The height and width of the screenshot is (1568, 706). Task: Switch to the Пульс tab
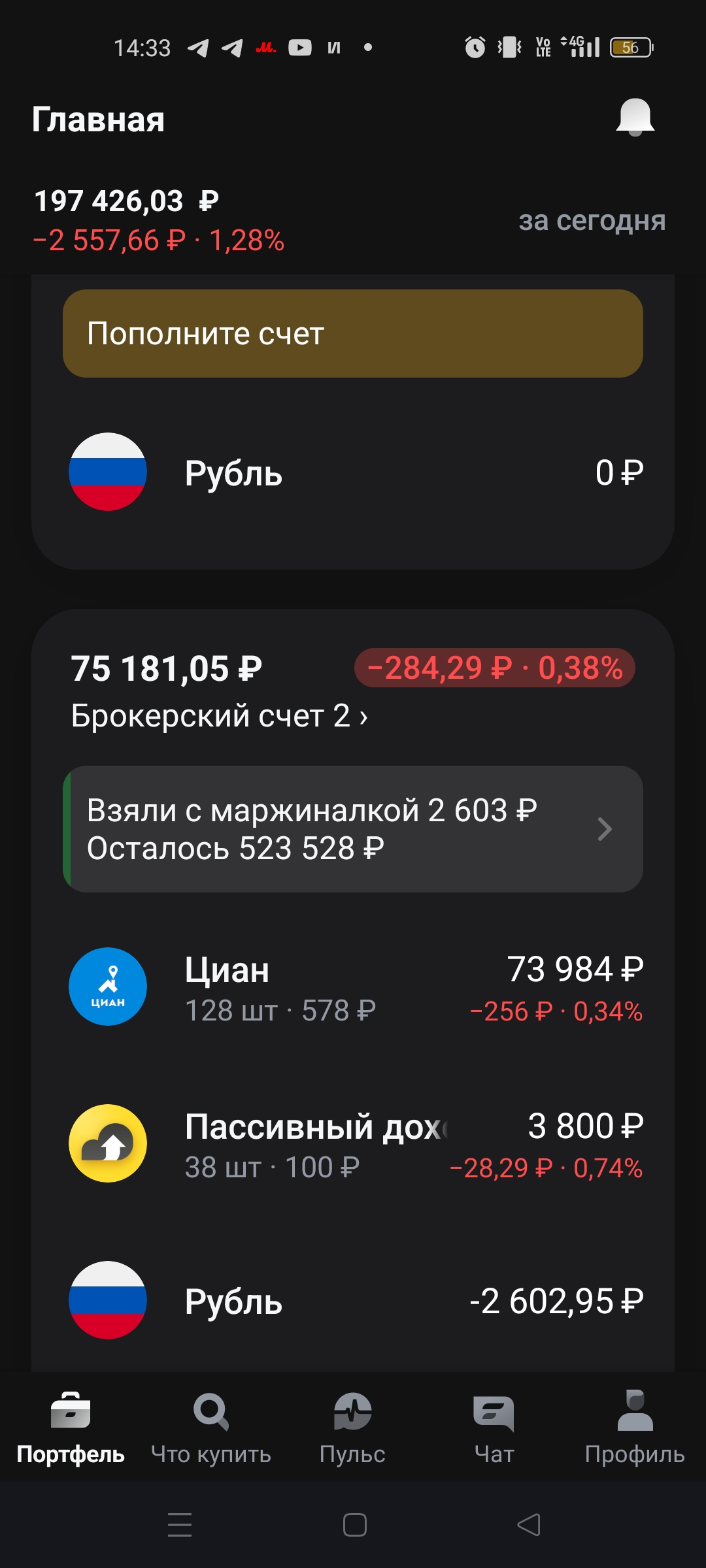coord(352,1428)
